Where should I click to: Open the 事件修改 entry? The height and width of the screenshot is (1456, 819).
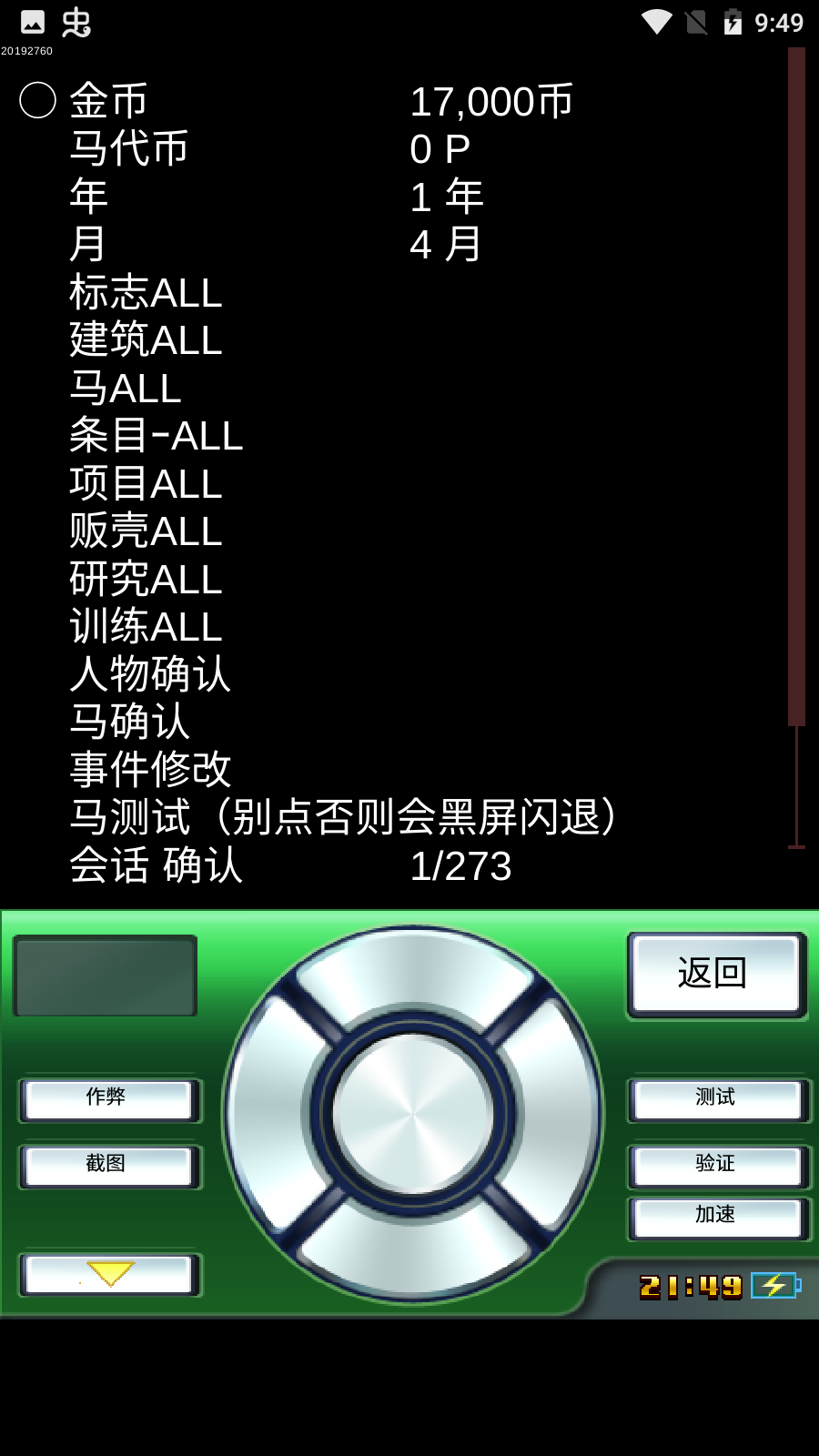point(150,769)
